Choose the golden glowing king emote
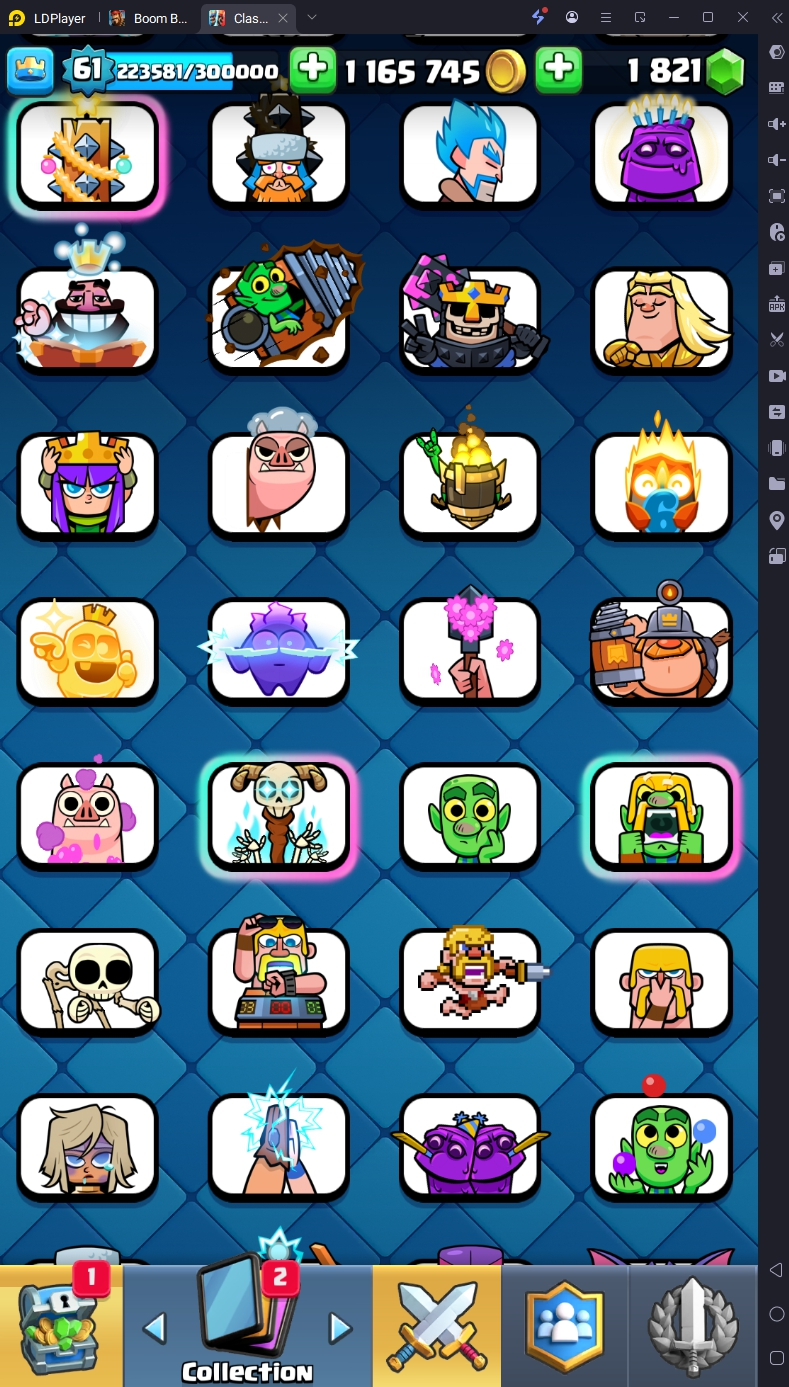The width and height of the screenshot is (789, 1387). pos(87,651)
